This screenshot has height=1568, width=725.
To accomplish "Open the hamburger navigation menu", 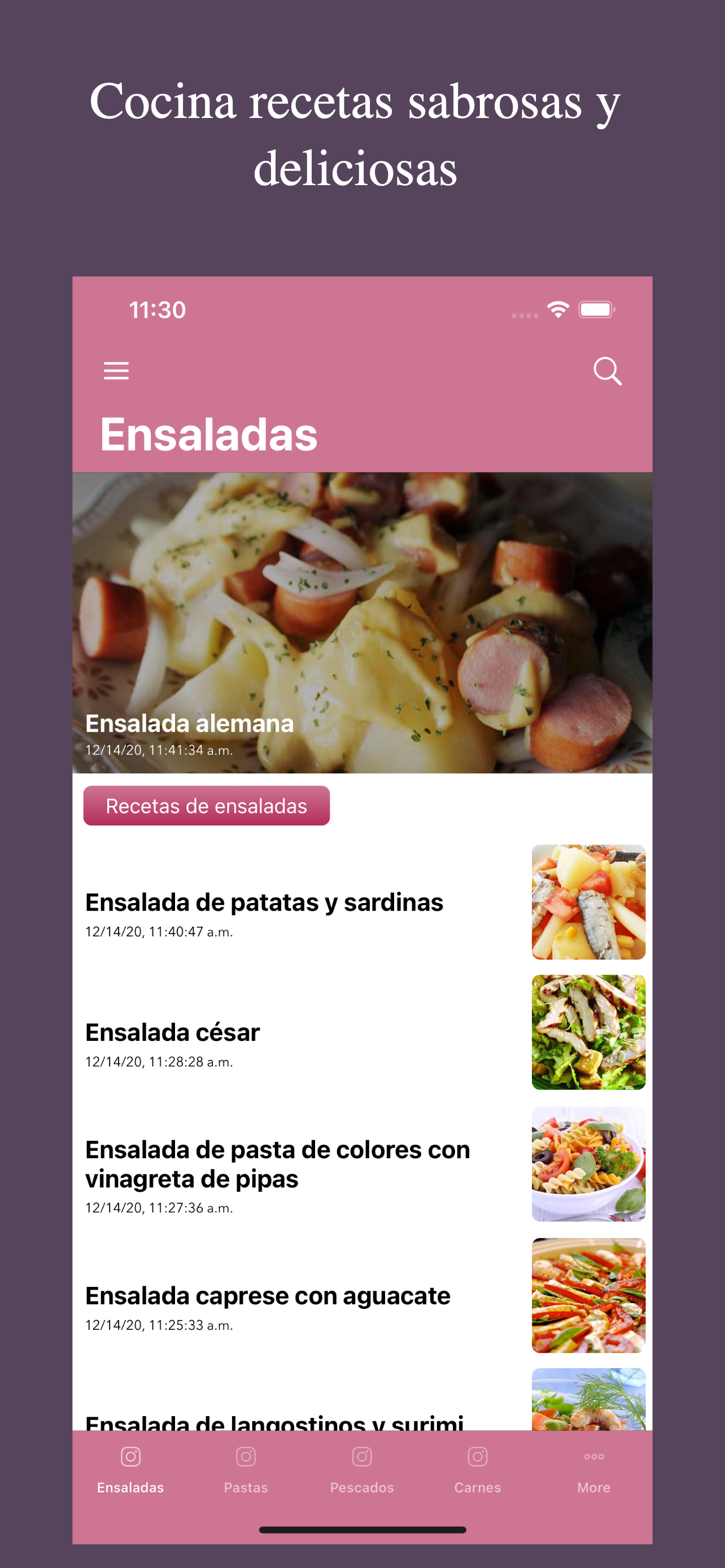I will point(116,371).
